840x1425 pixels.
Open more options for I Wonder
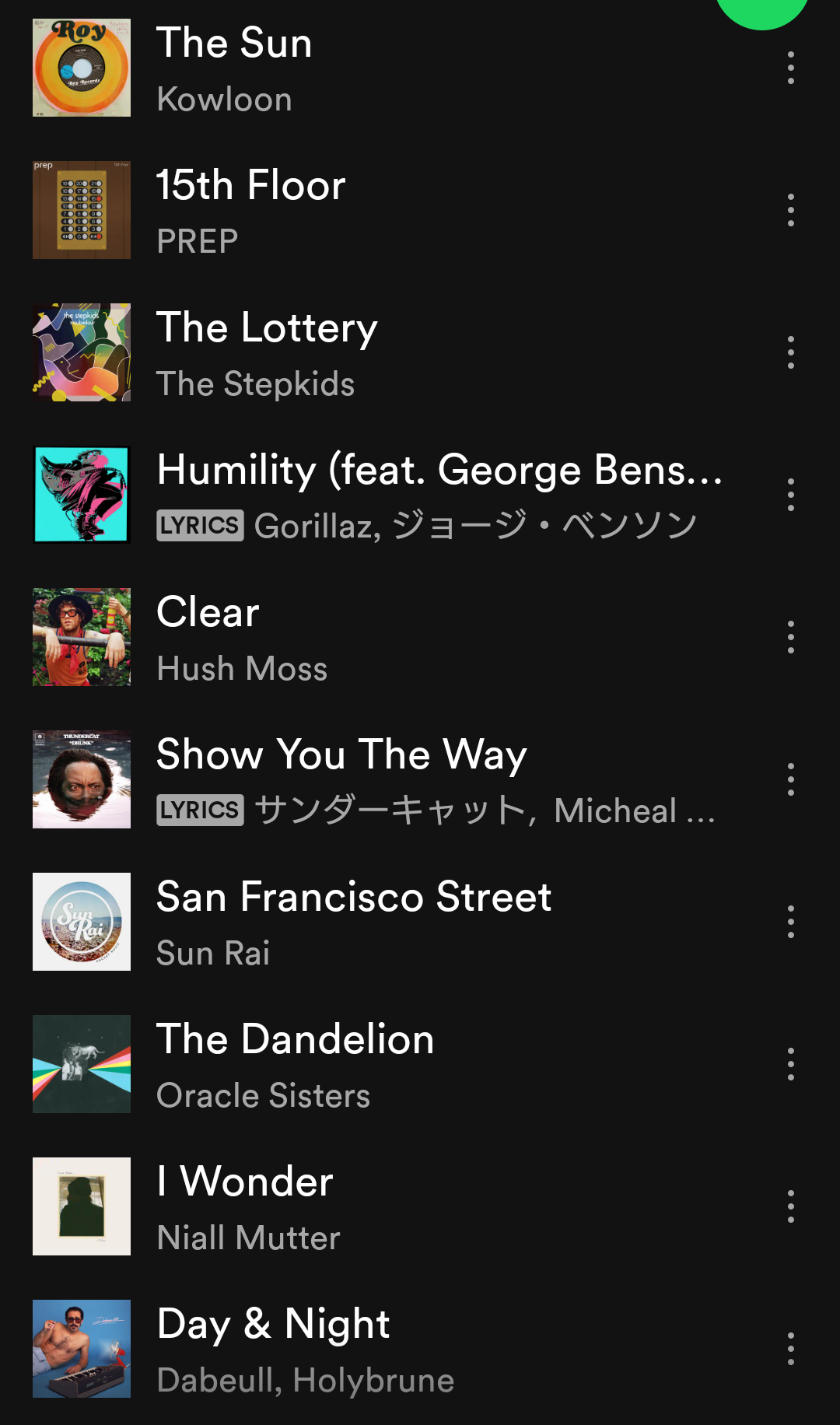pos(790,1206)
